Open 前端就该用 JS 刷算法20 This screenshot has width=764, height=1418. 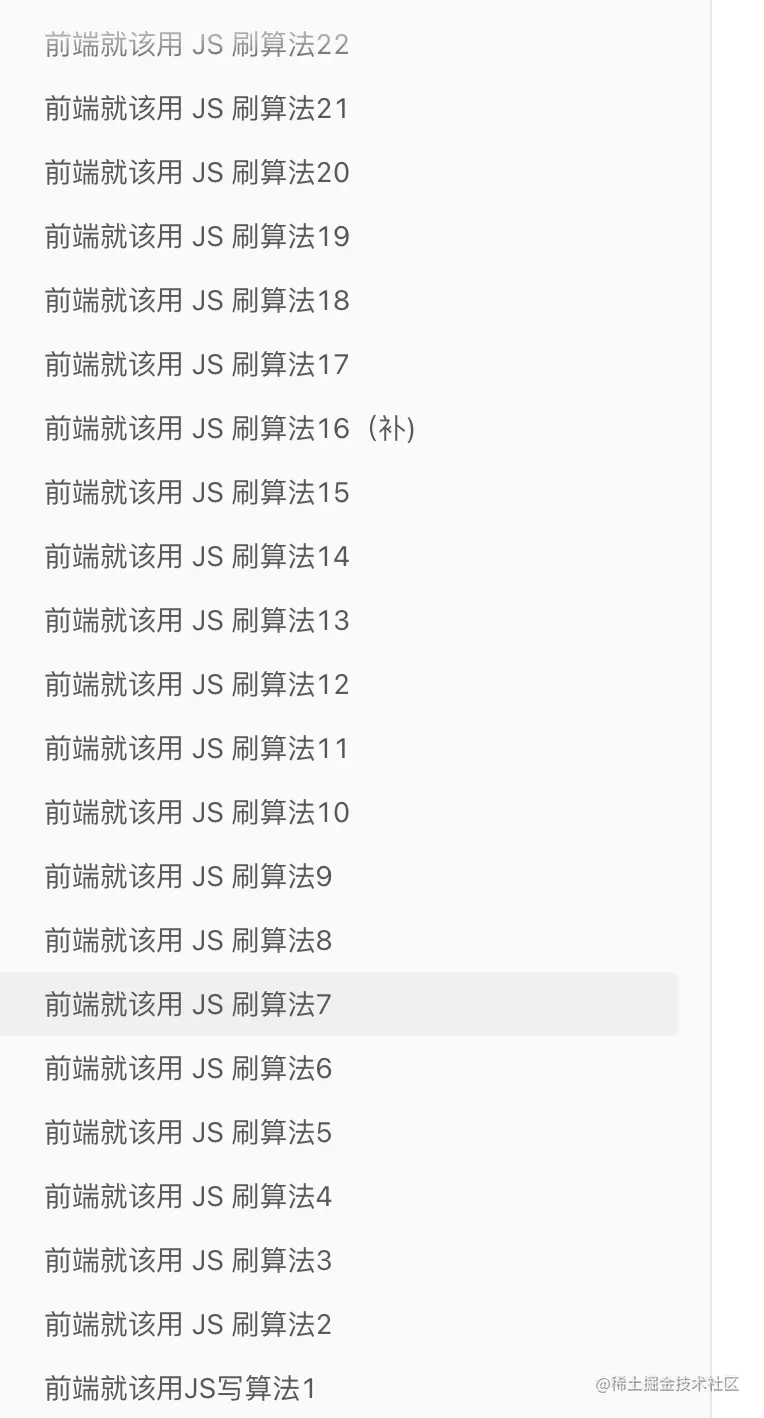(197, 172)
